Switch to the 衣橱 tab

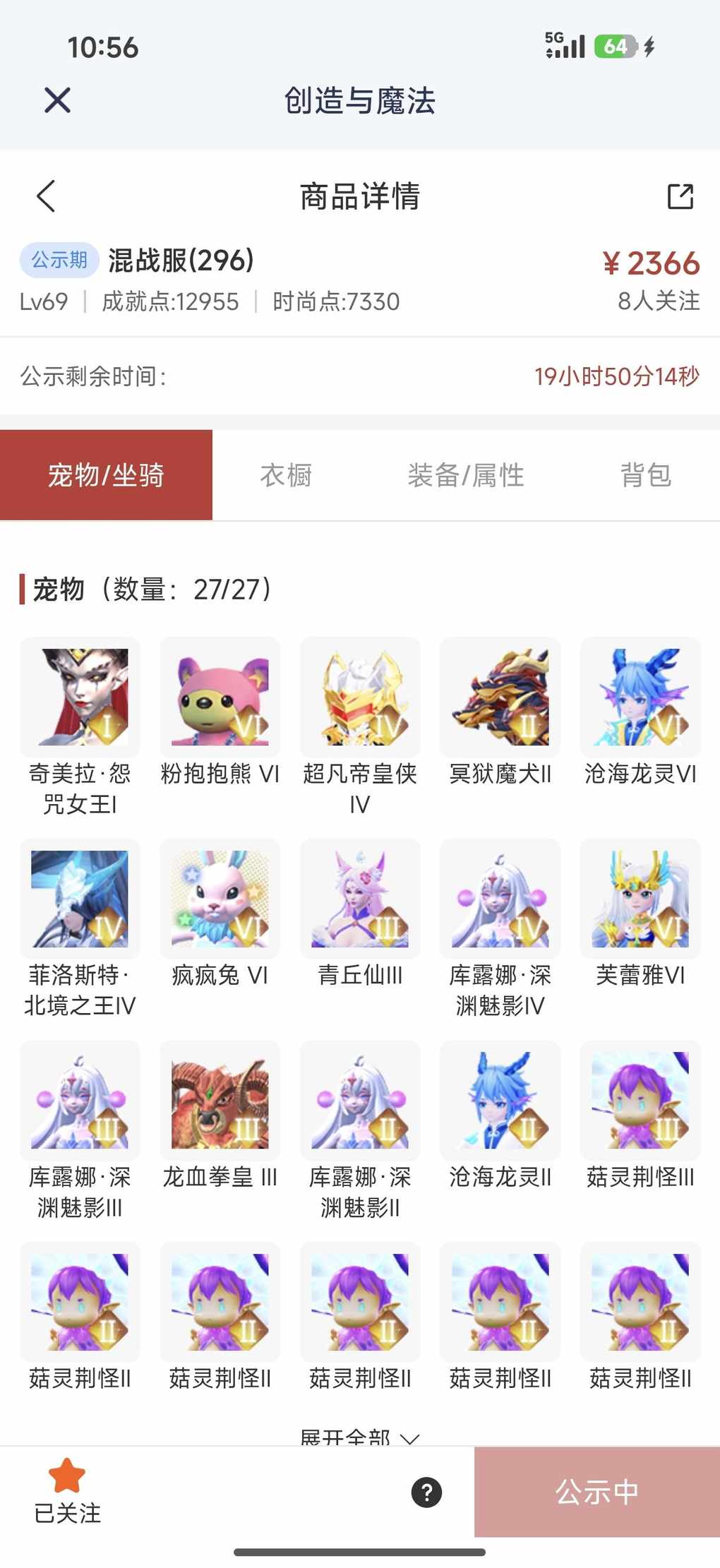point(286,475)
